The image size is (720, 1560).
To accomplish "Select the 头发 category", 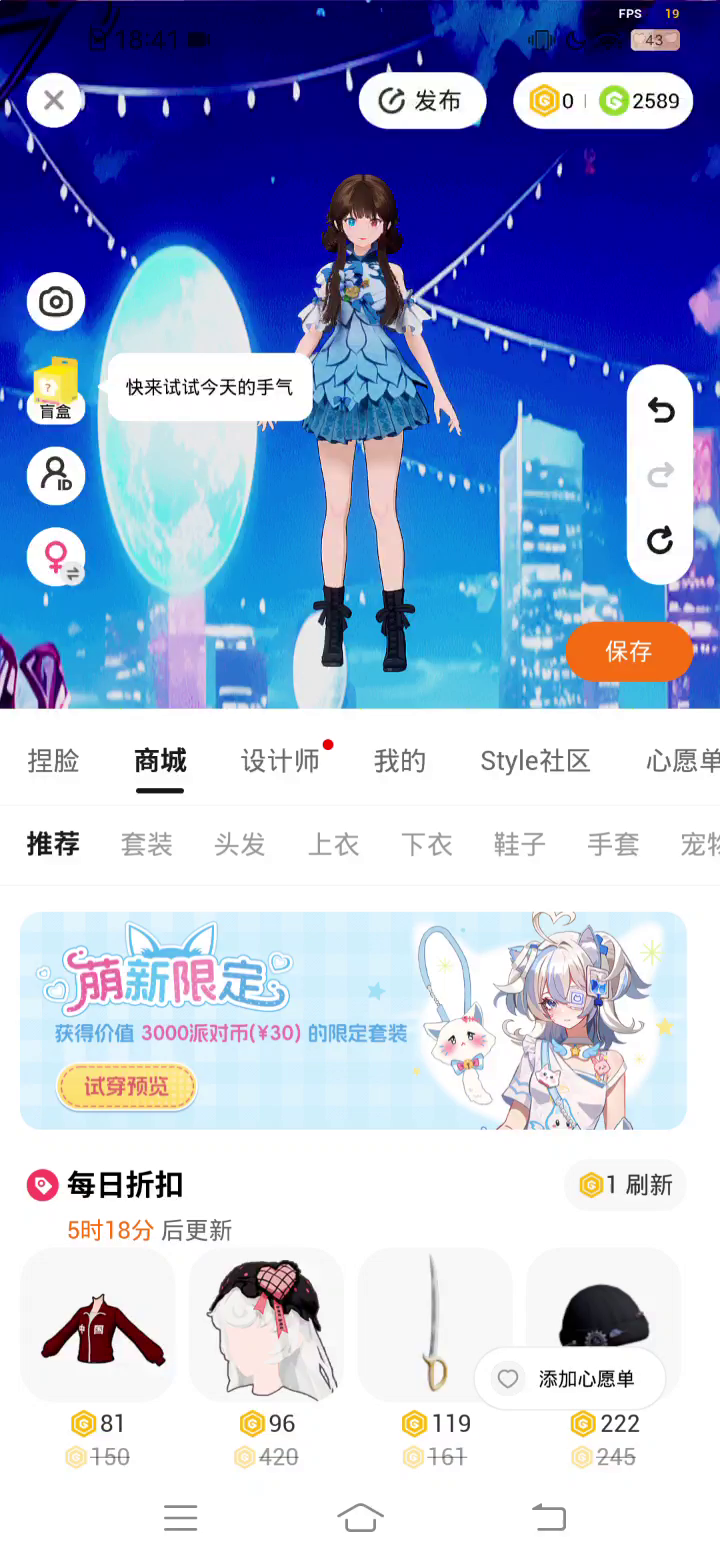I will pyautogui.click(x=240, y=844).
